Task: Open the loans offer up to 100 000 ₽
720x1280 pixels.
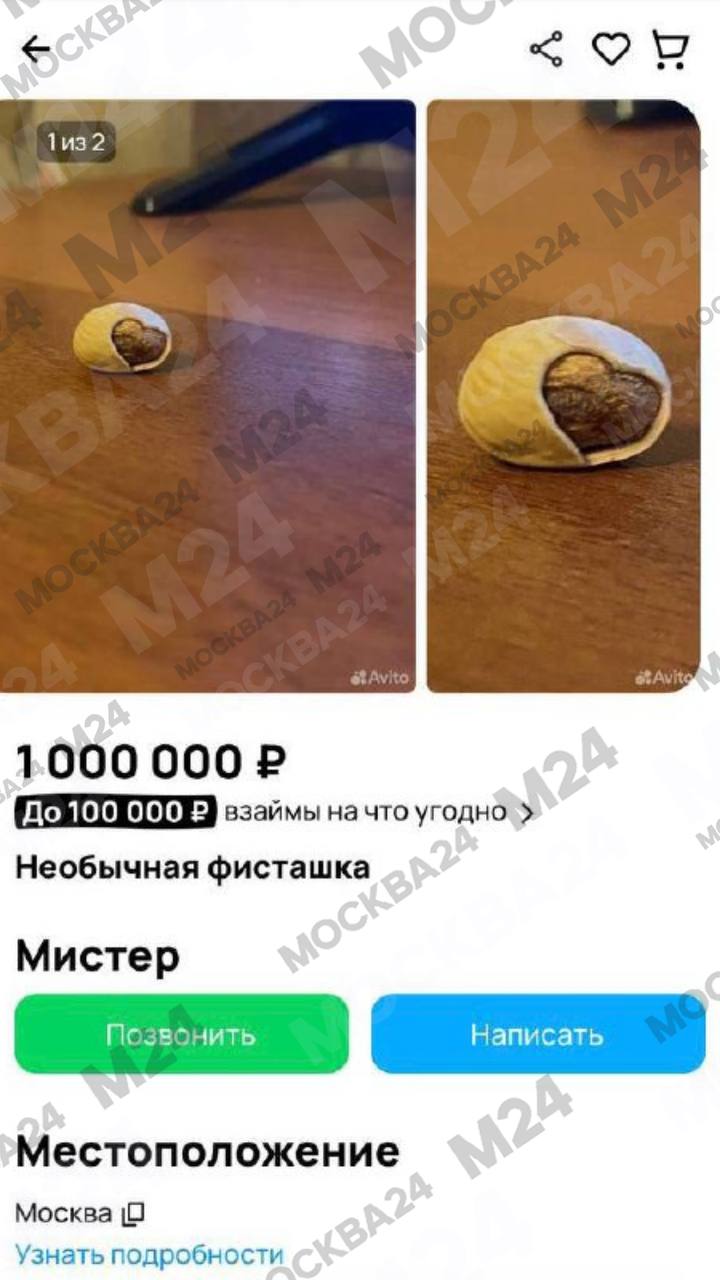Action: (275, 812)
